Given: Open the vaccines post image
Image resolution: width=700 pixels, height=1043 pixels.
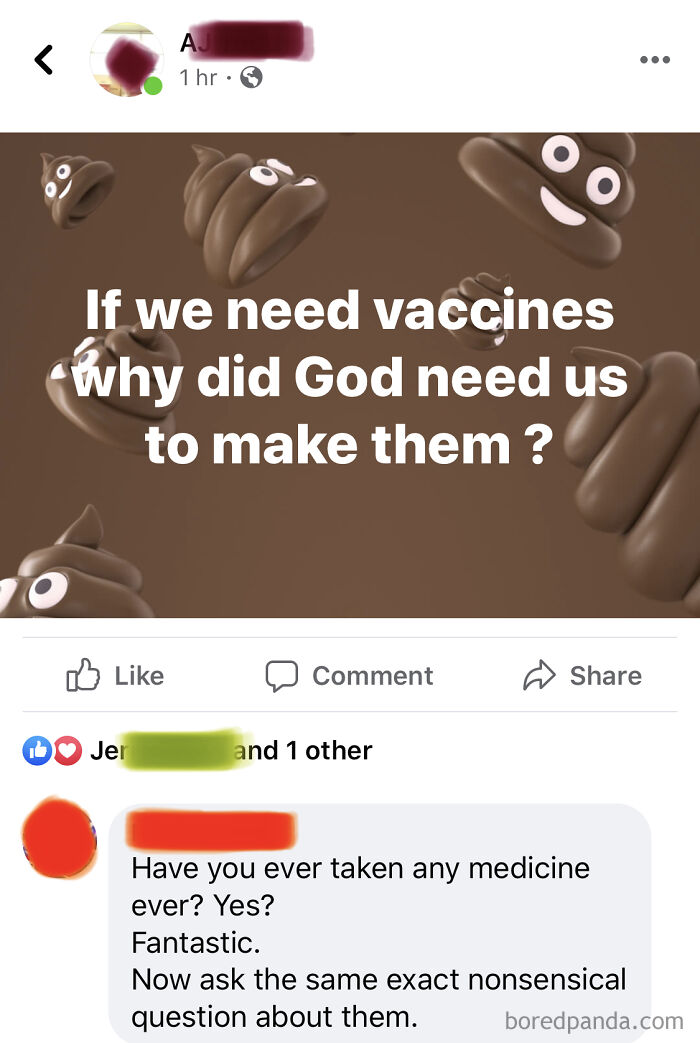Looking at the screenshot, I should tap(350, 375).
